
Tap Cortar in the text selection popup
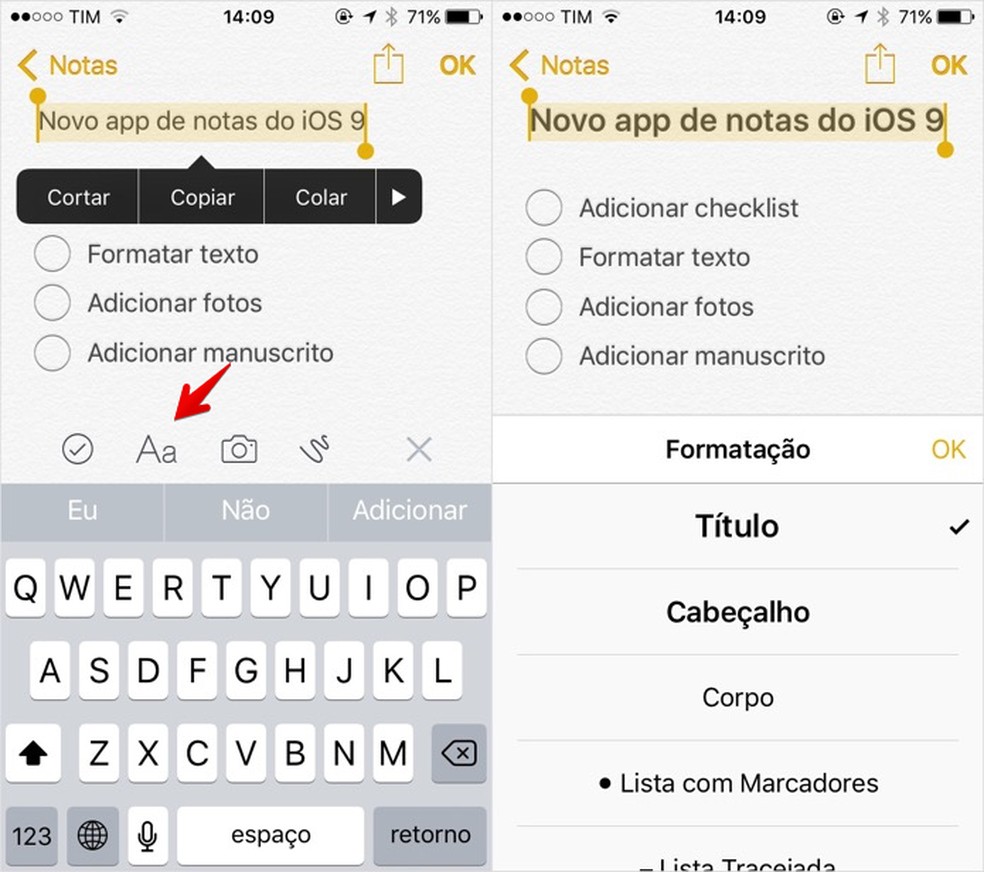[x=78, y=197]
